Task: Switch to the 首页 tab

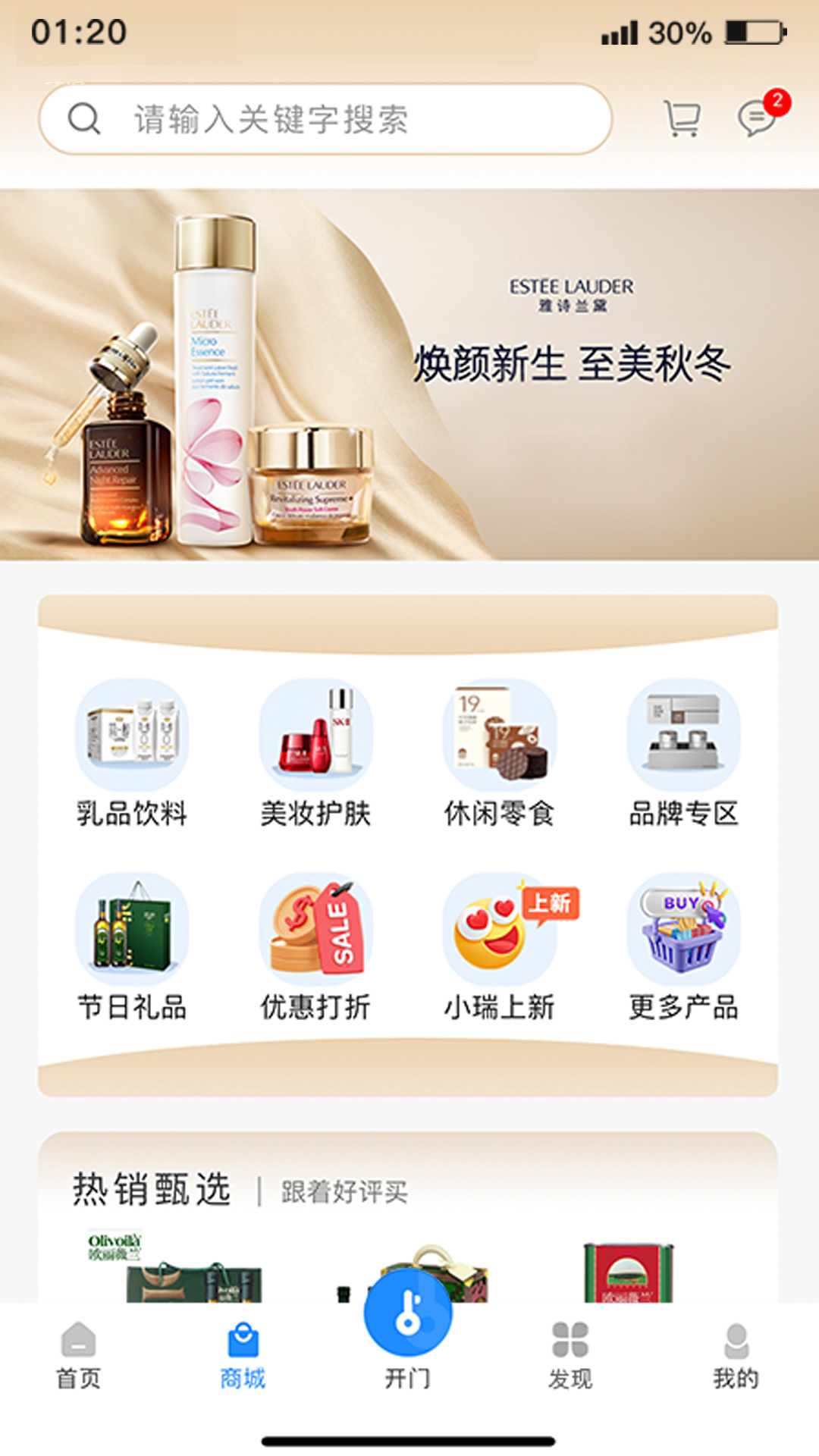Action: (x=78, y=1356)
